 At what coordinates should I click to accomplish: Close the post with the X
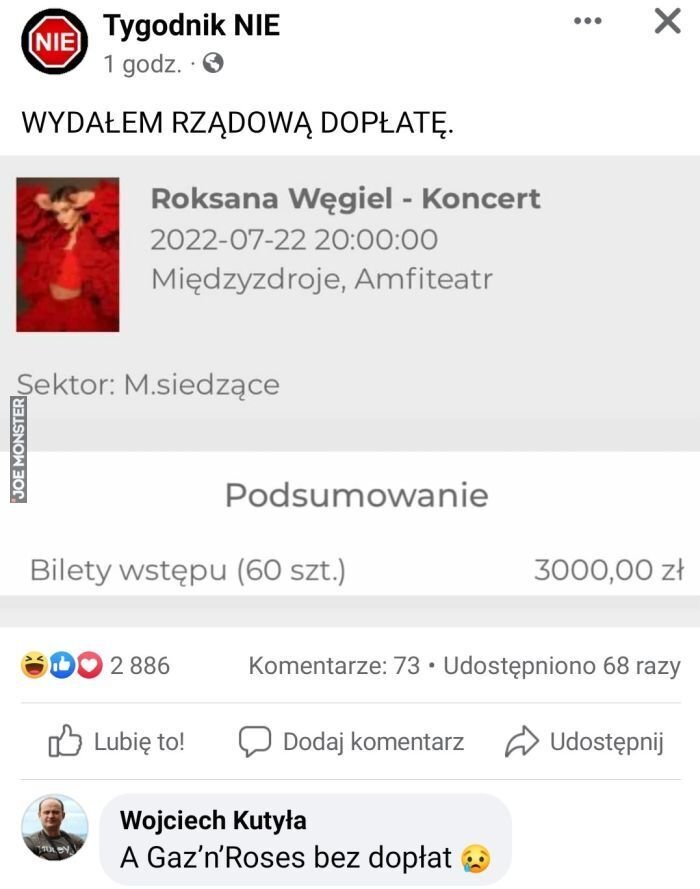667,21
